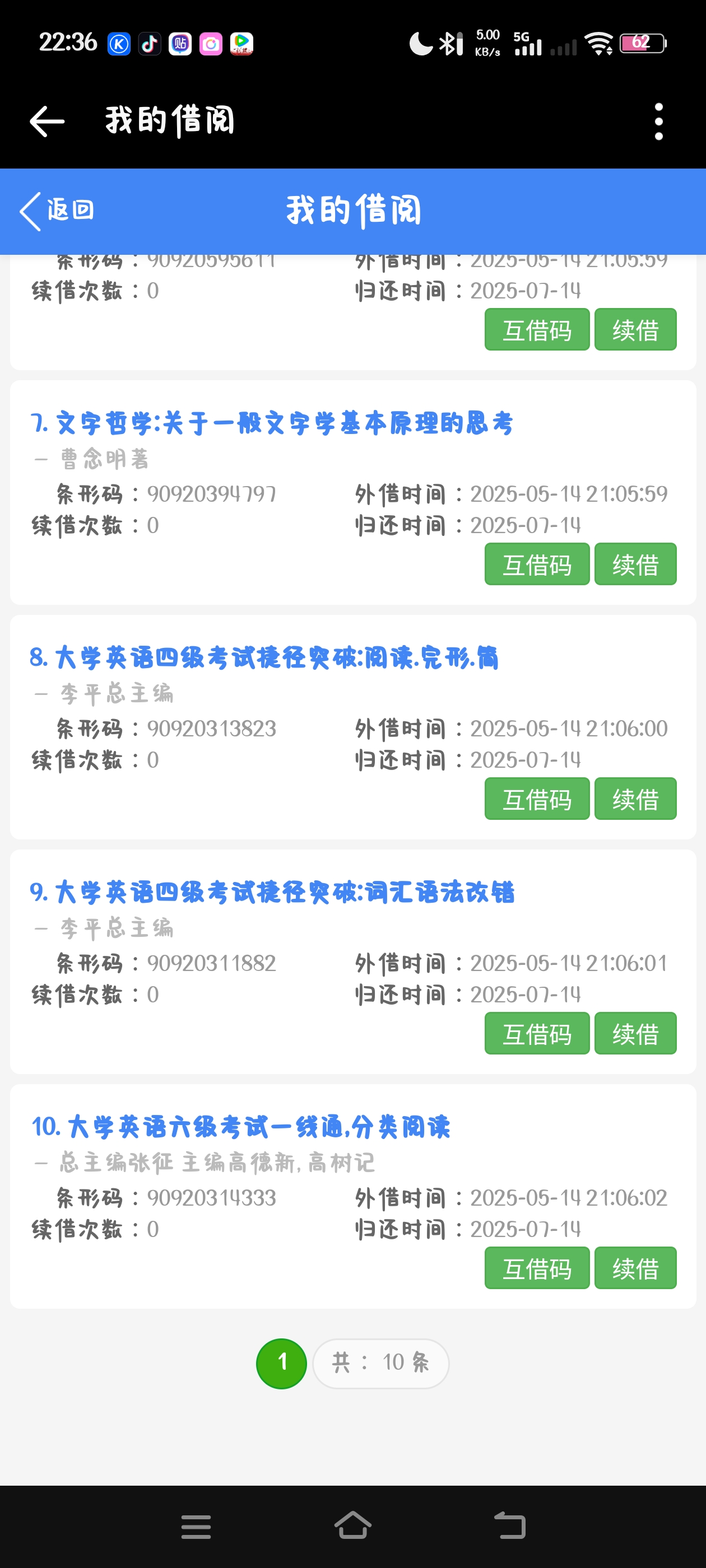706x1568 pixels.
Task: Open book 10 大学英语六级考试一线通 title link
Action: 240,1127
